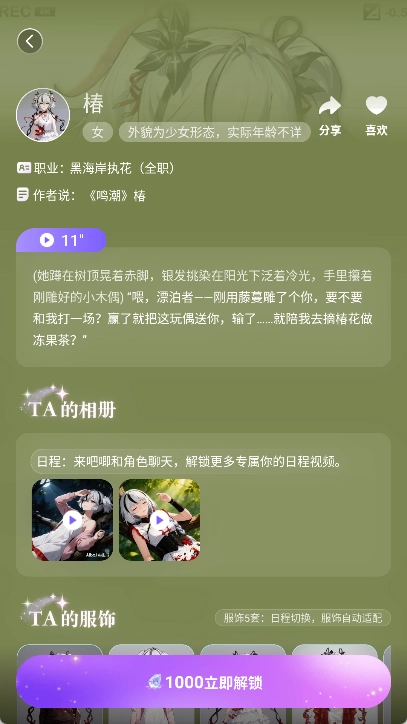Play the 11-second voice greeting
The width and height of the screenshot is (407, 724).
point(61,240)
